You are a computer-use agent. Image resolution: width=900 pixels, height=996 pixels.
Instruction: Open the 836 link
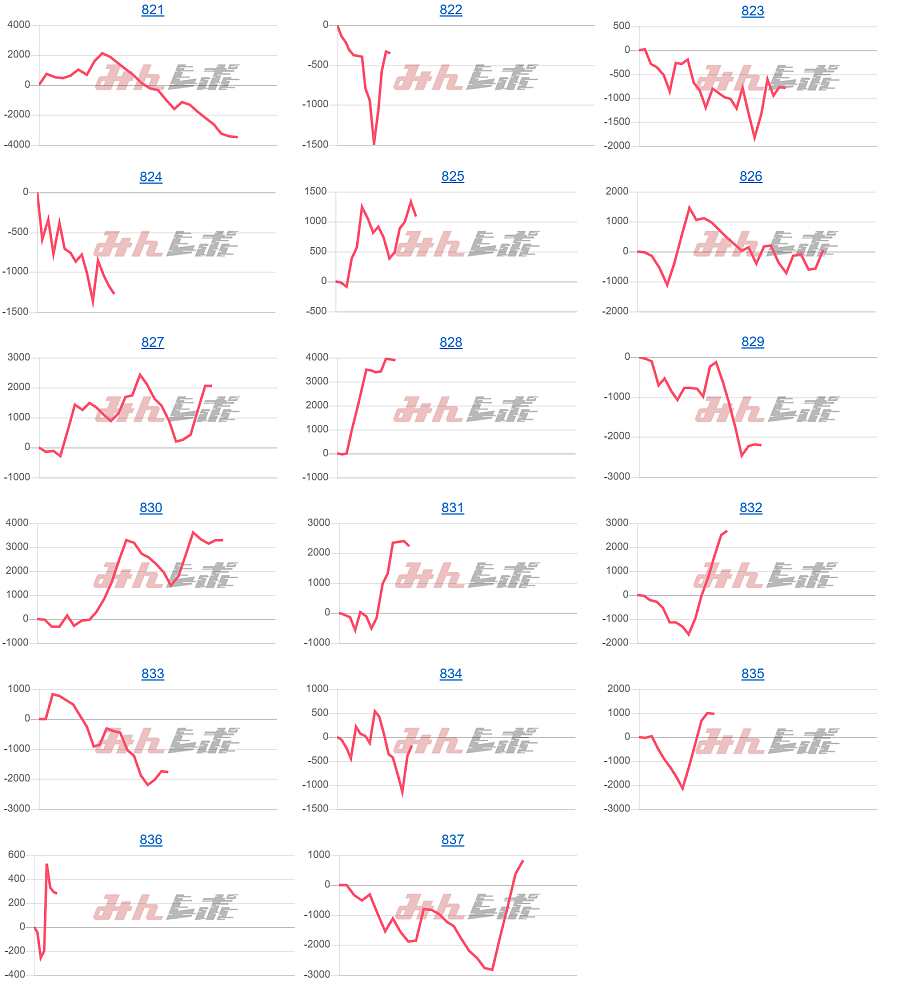coord(151,840)
